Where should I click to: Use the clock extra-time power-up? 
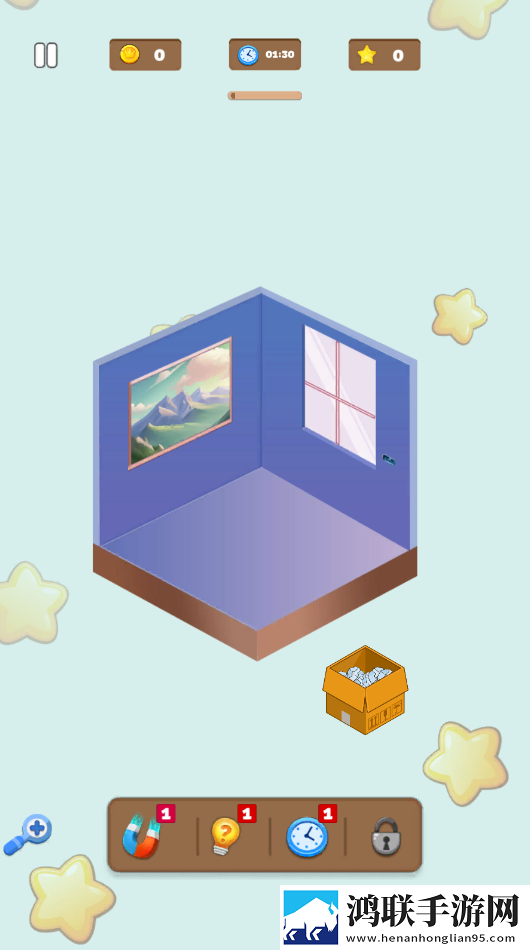click(x=307, y=837)
